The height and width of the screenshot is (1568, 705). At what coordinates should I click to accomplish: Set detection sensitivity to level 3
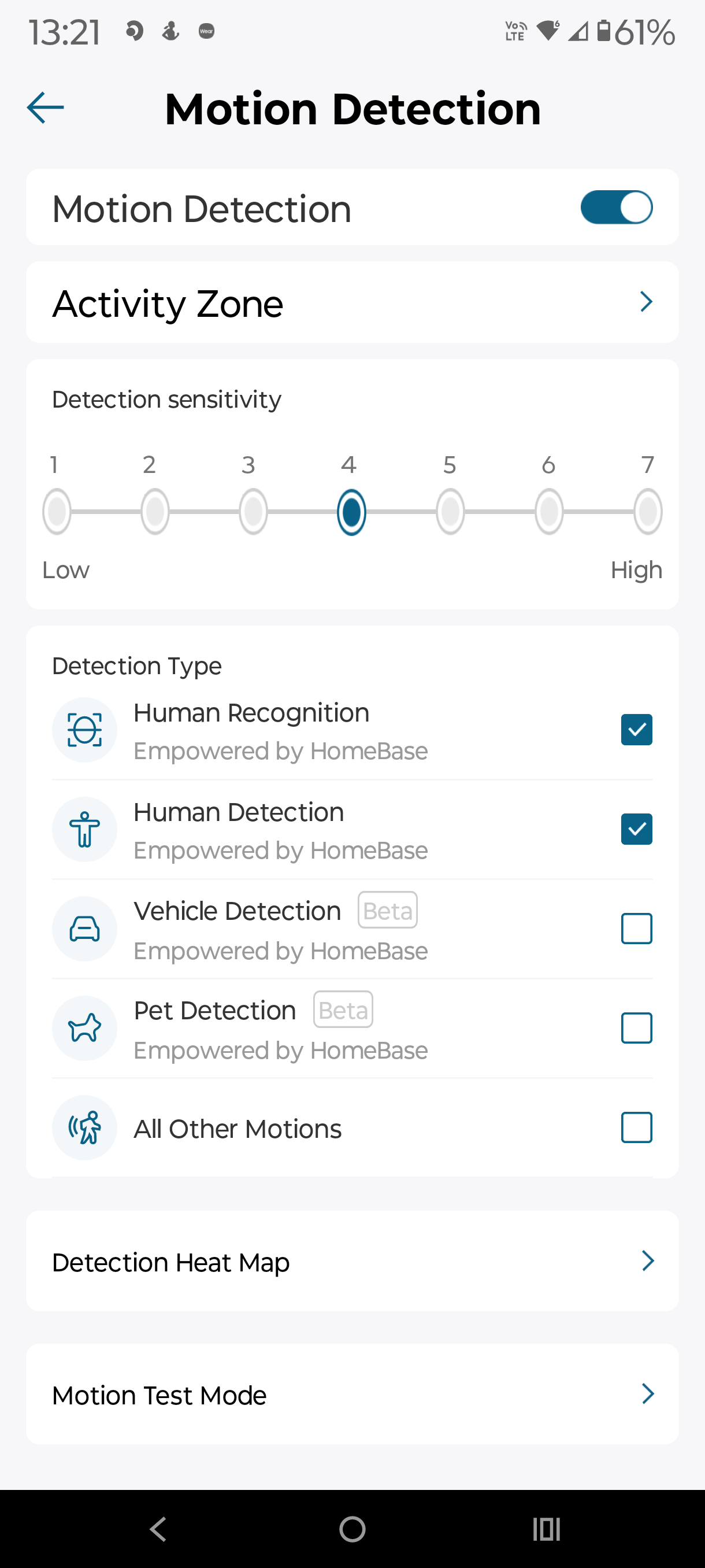tap(253, 512)
